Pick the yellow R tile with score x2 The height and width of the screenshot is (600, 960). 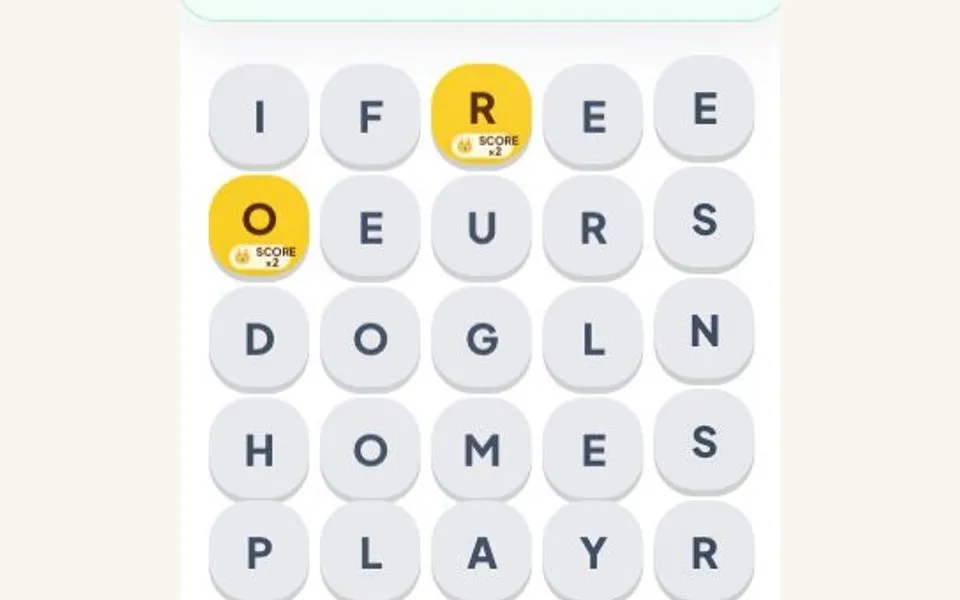[x=482, y=115]
